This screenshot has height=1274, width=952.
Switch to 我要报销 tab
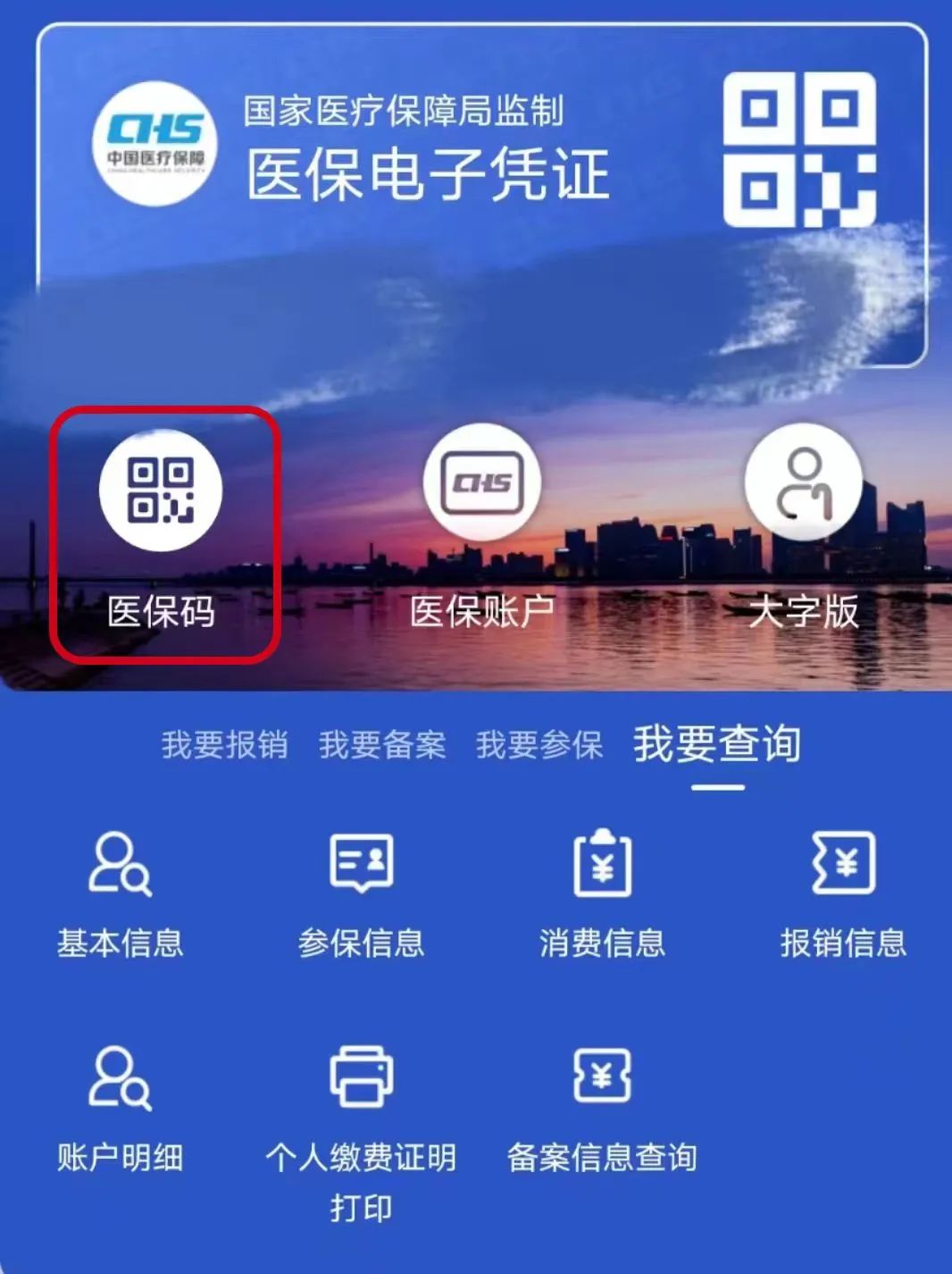tap(224, 743)
